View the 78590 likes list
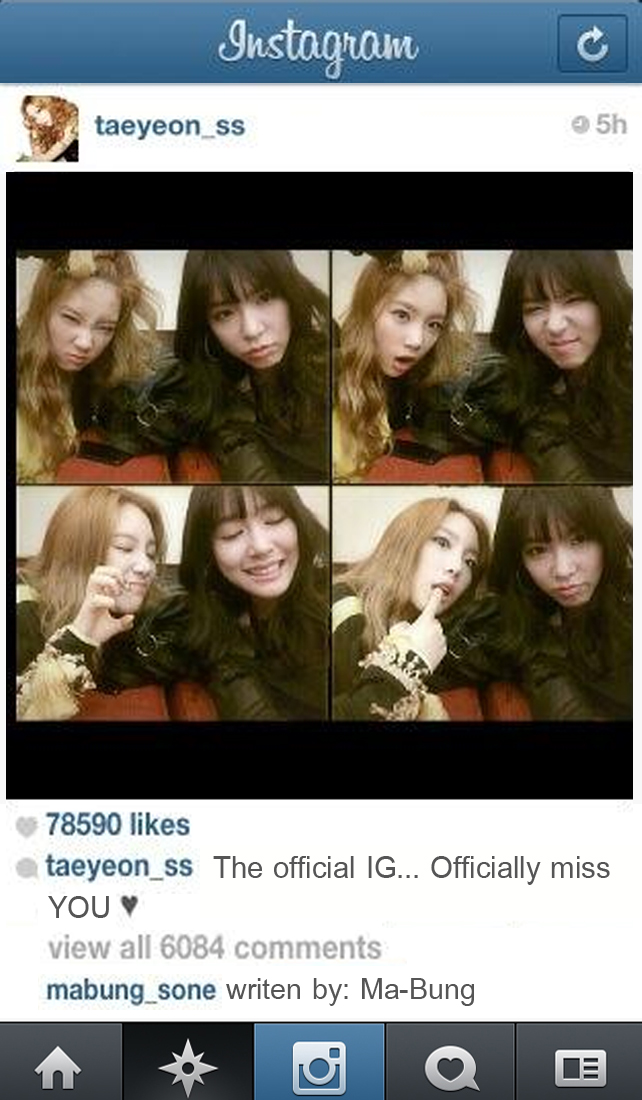642x1100 pixels. 117,825
